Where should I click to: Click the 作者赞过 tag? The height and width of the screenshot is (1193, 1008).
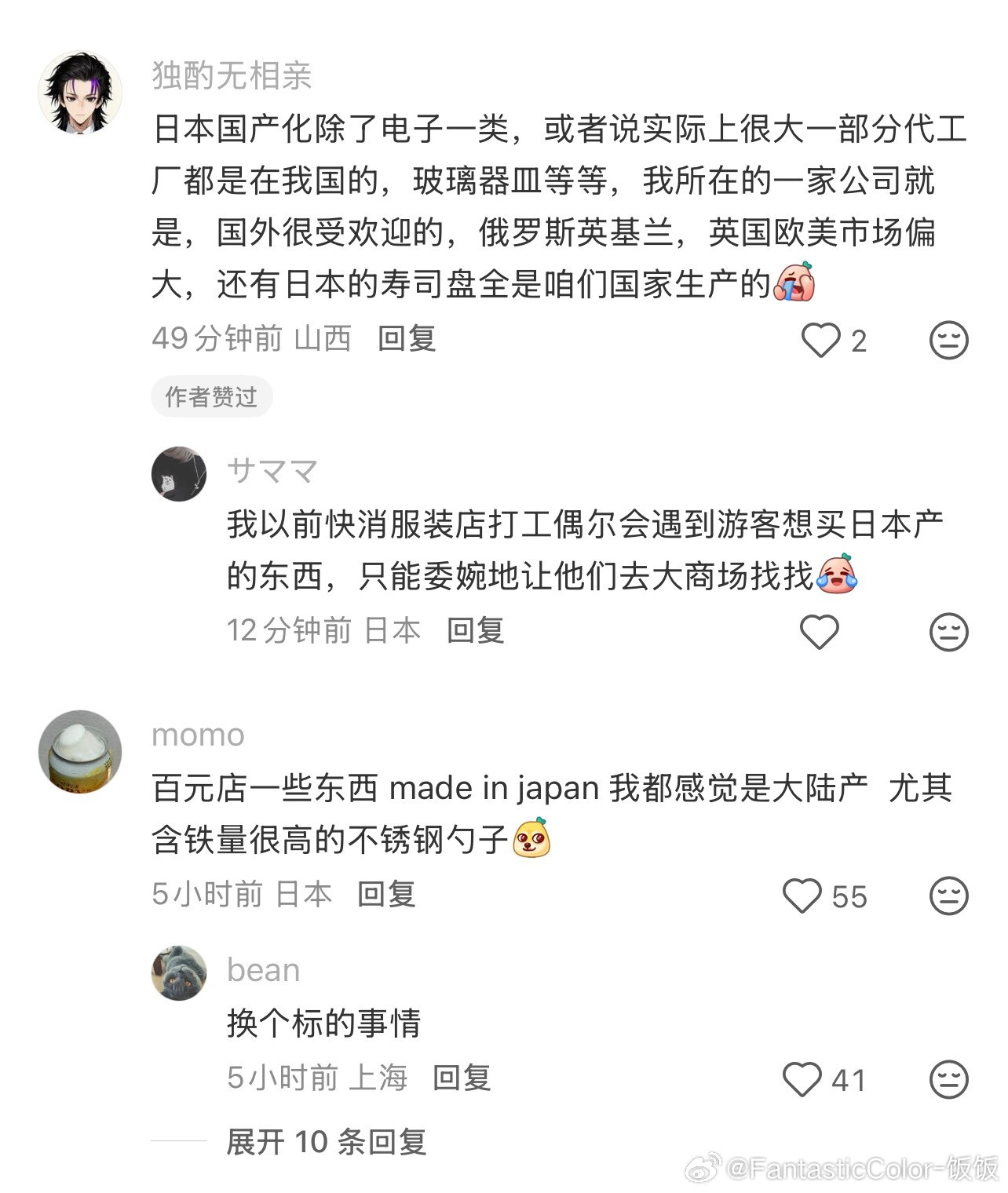210,397
